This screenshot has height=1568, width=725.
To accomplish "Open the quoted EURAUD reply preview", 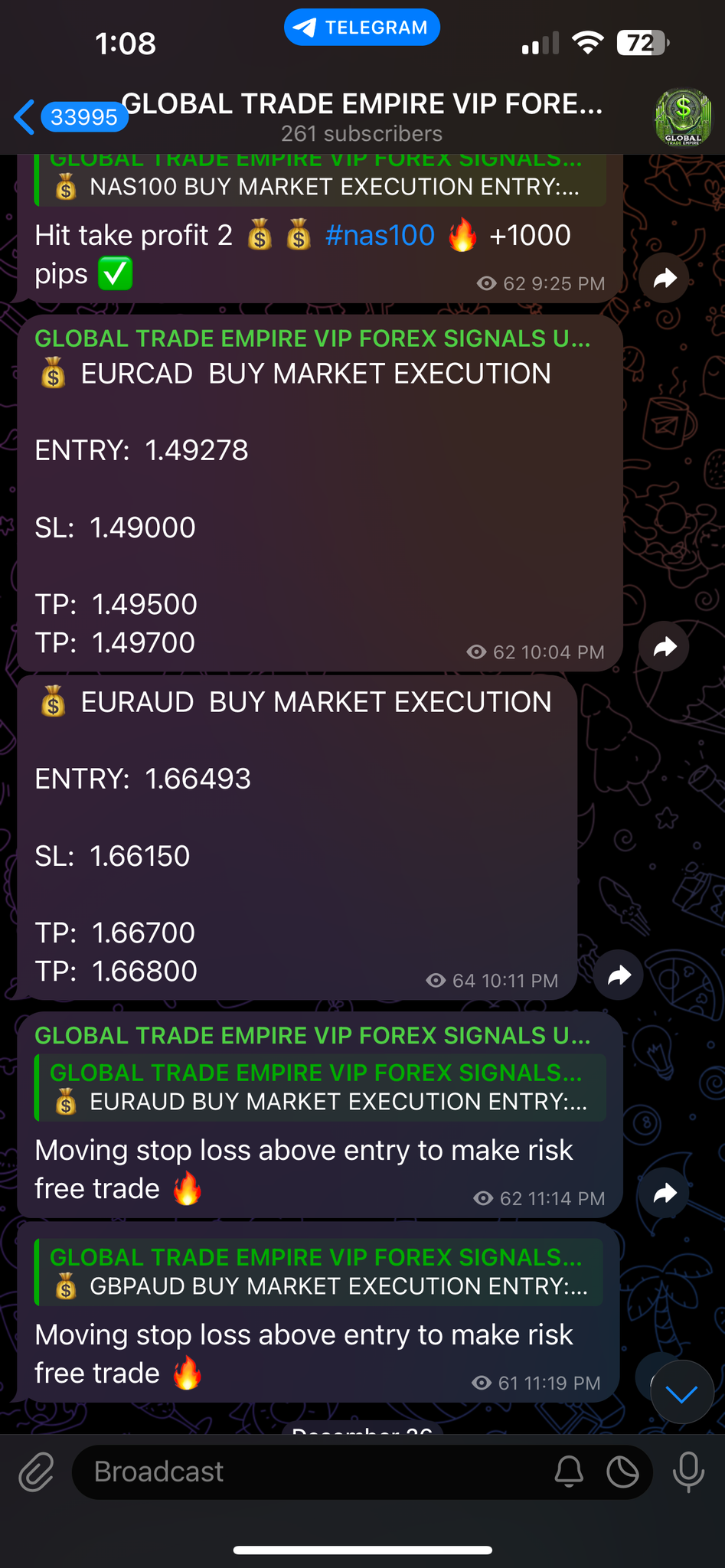I will pyautogui.click(x=320, y=1088).
